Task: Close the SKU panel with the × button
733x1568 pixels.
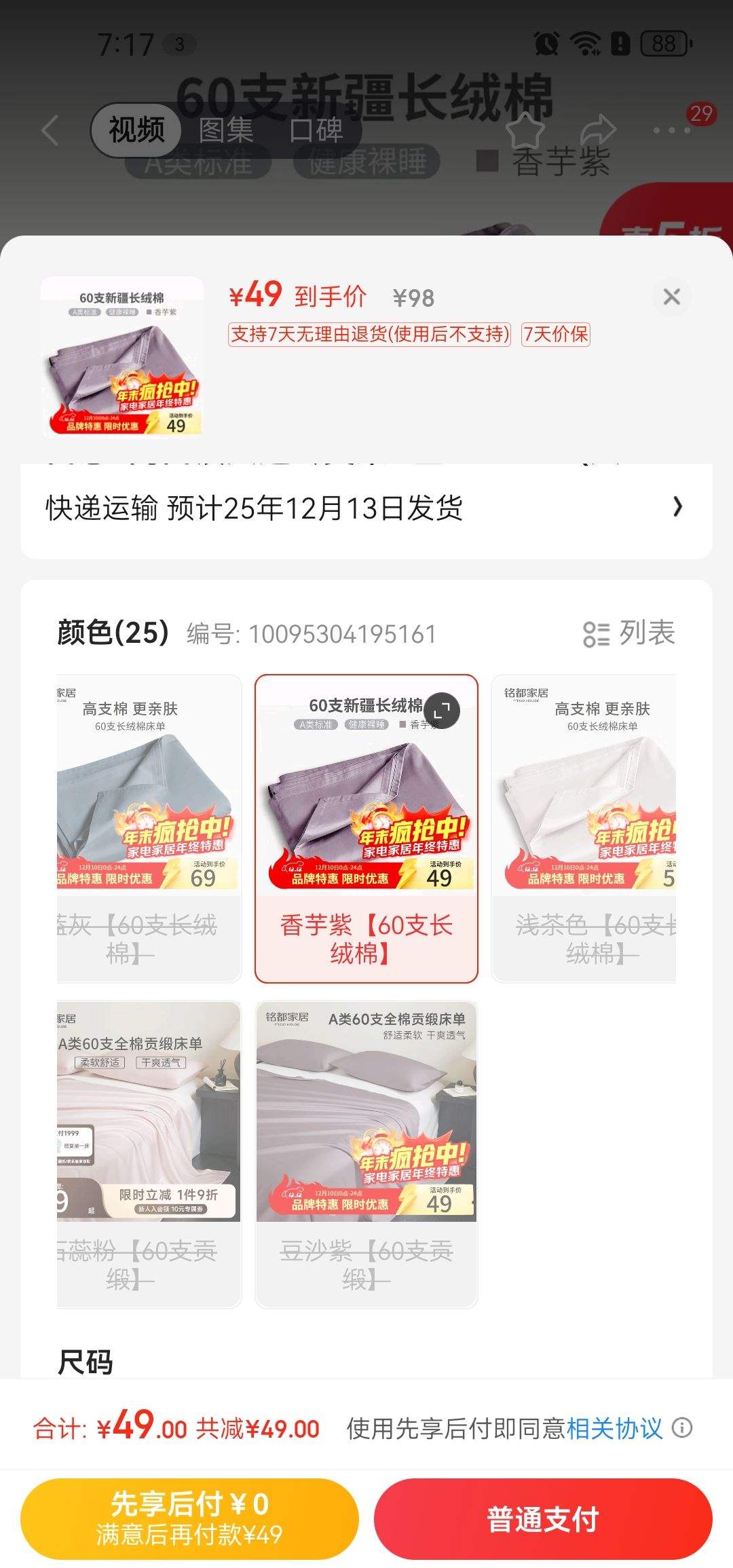Action: pyautogui.click(x=671, y=296)
